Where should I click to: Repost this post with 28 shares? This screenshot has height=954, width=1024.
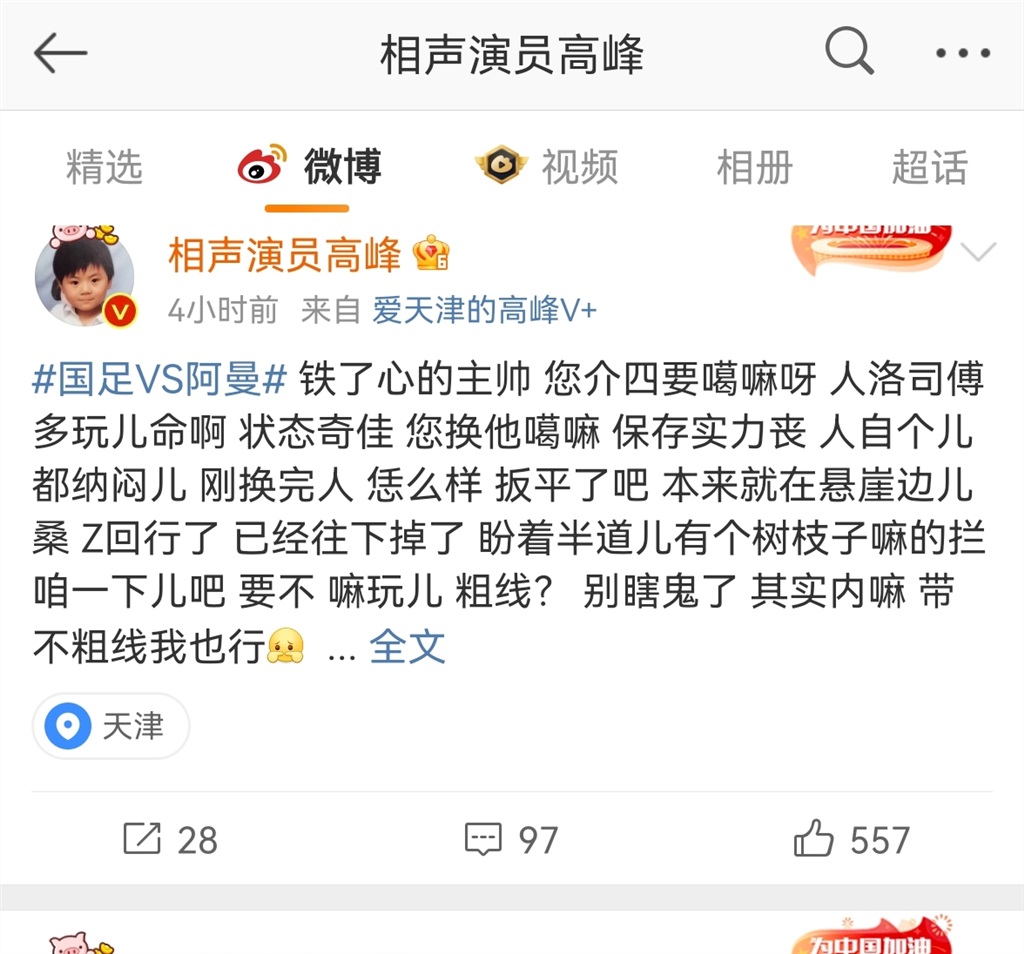170,839
